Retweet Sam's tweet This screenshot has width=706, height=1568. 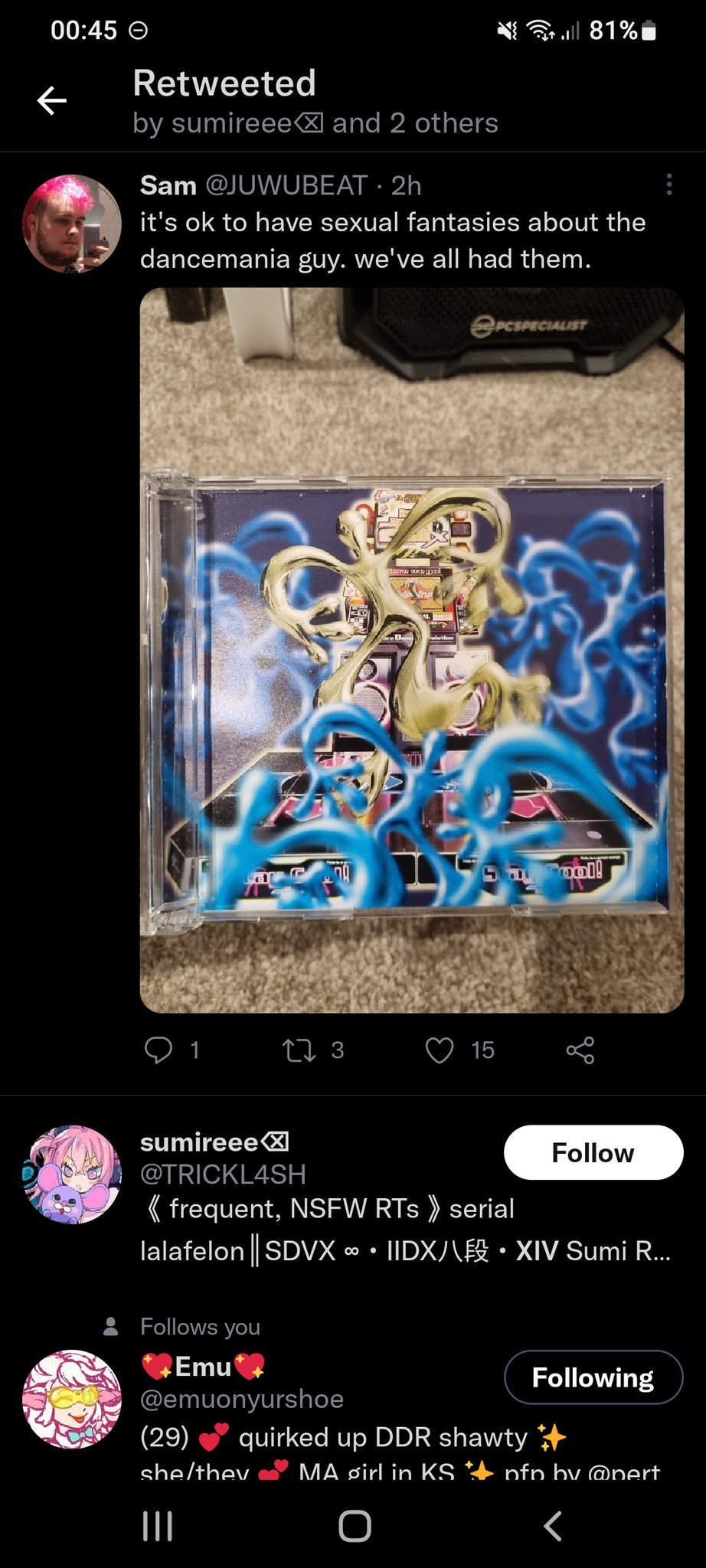click(x=299, y=1050)
